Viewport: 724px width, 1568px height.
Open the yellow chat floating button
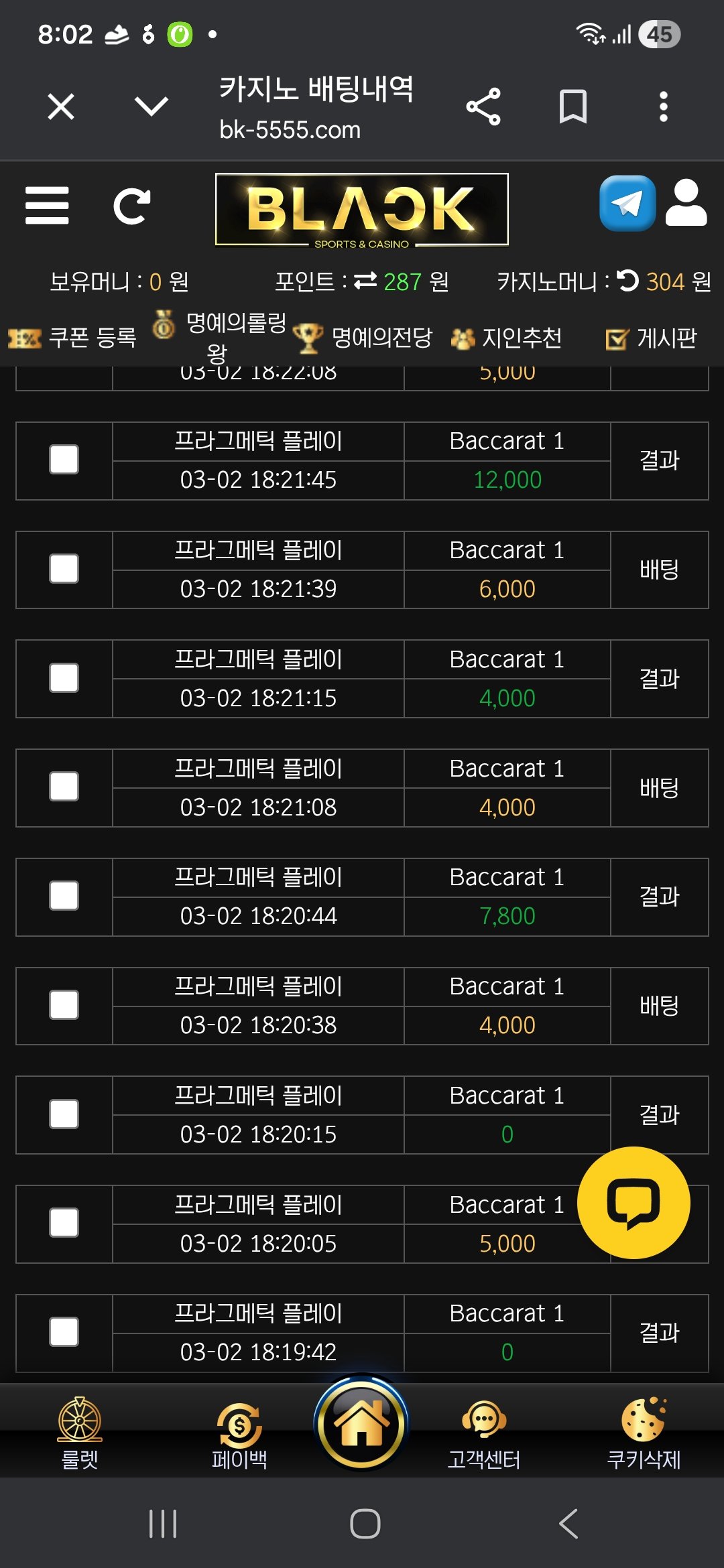coord(633,1203)
